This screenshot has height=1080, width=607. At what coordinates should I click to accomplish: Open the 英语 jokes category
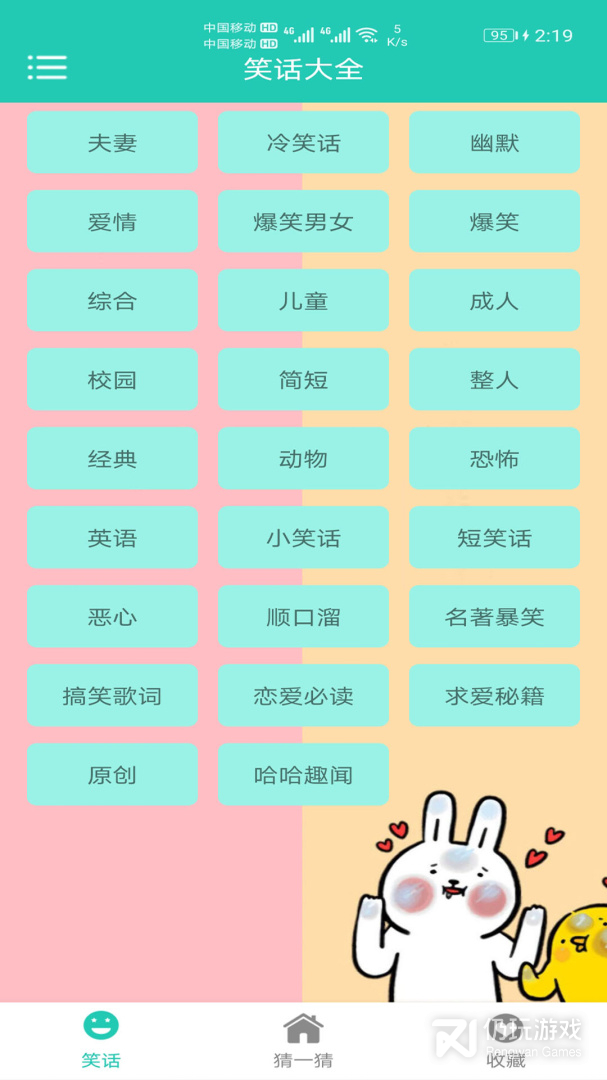112,537
